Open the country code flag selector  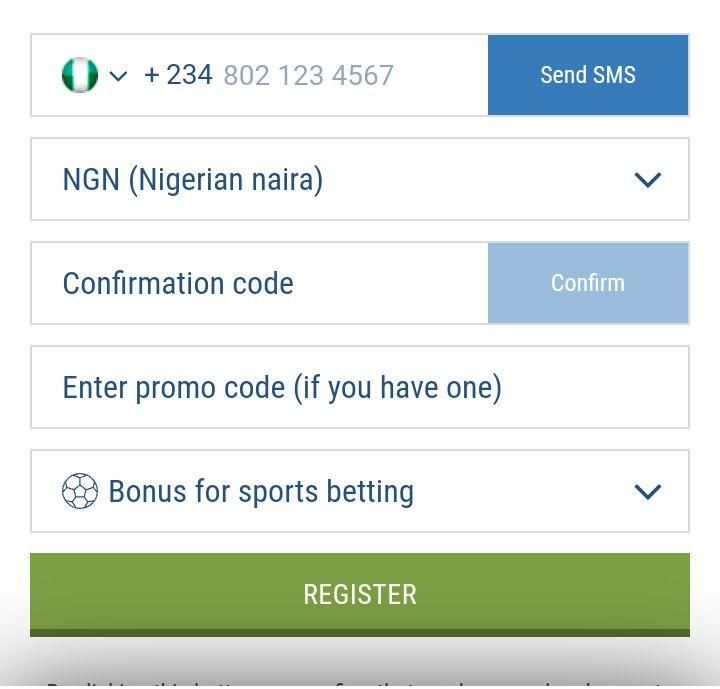coord(94,75)
